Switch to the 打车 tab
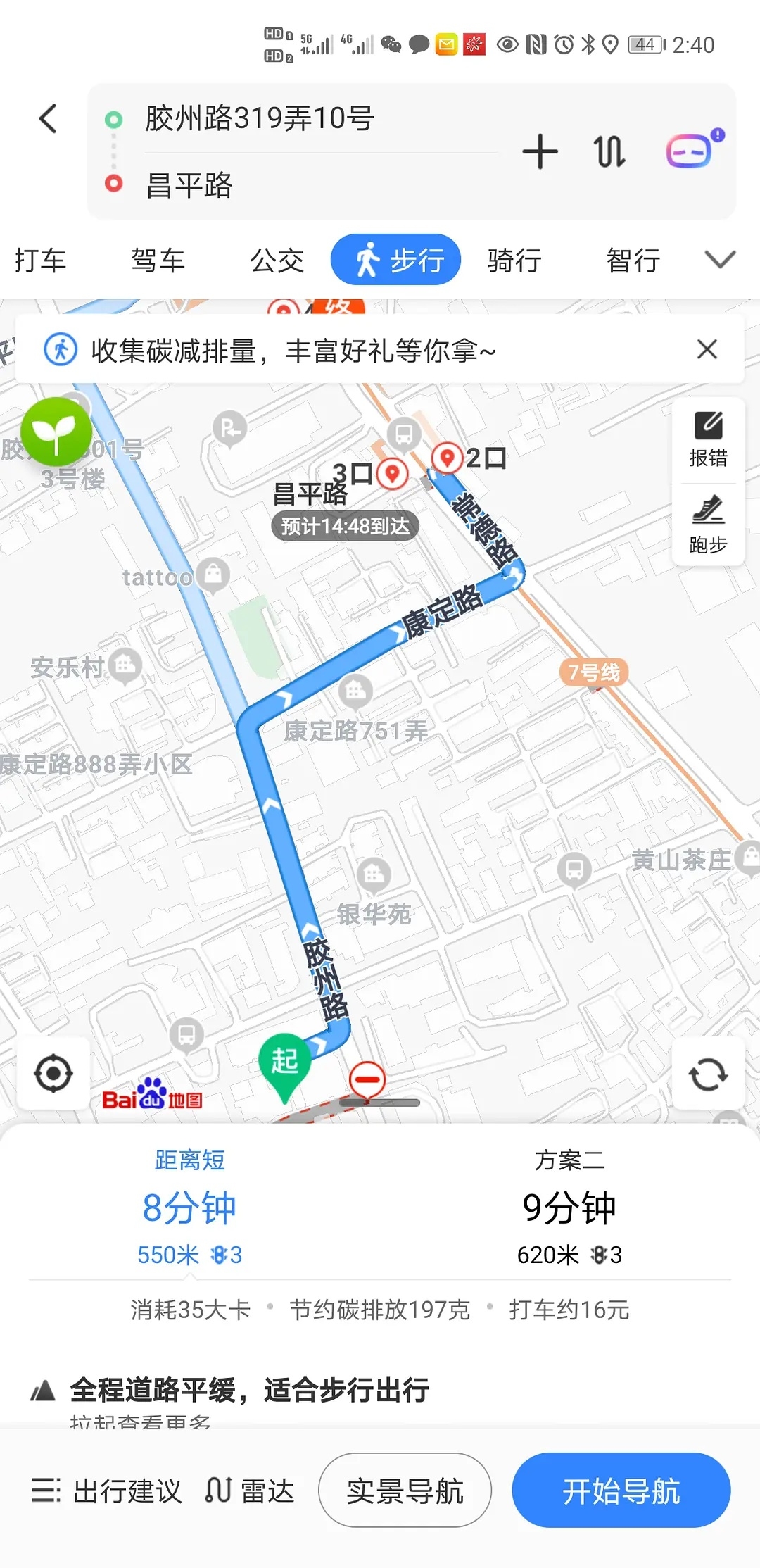The width and height of the screenshot is (760, 1568). pyautogui.click(x=40, y=261)
